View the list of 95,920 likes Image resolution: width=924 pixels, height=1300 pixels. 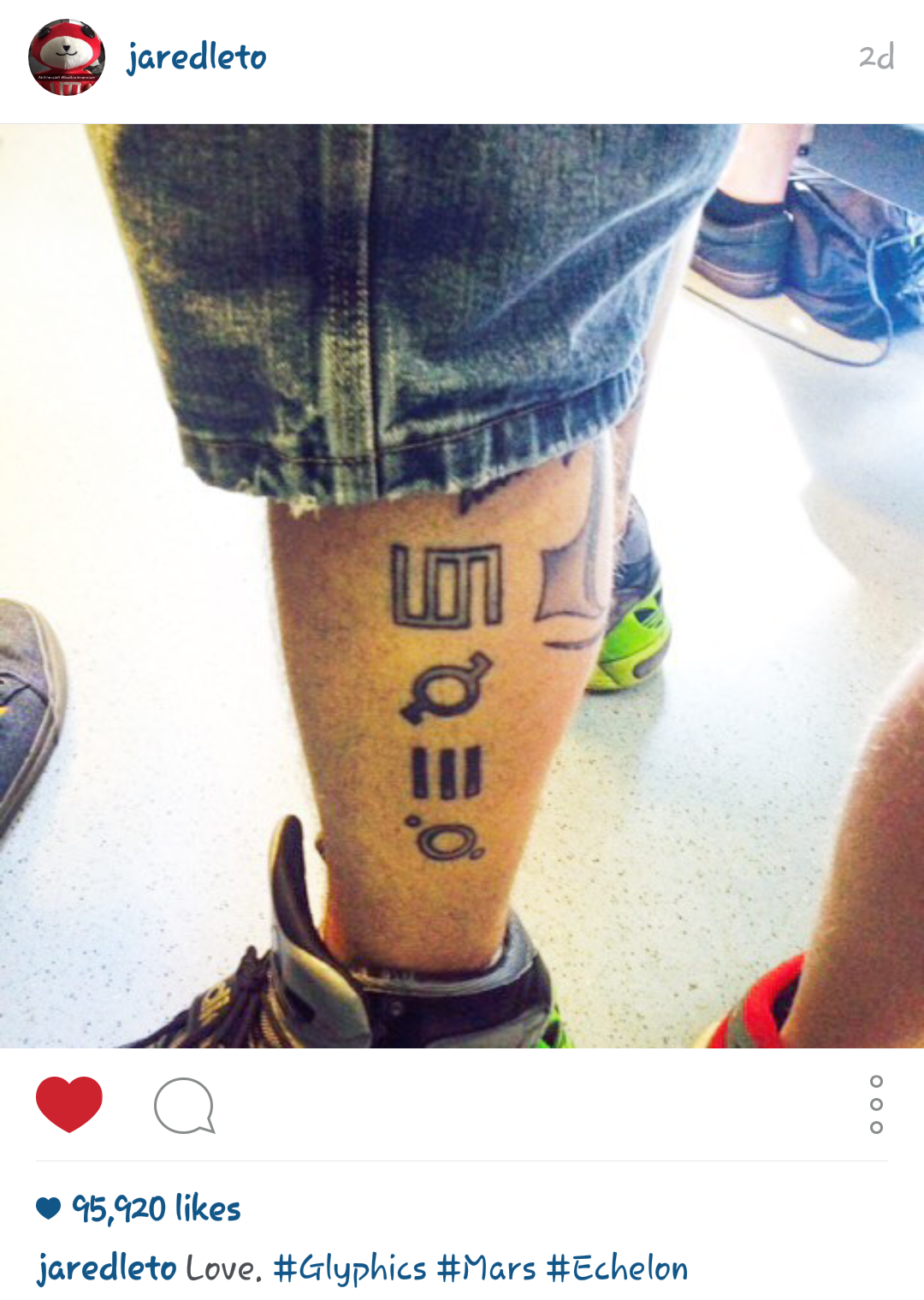156,1208
